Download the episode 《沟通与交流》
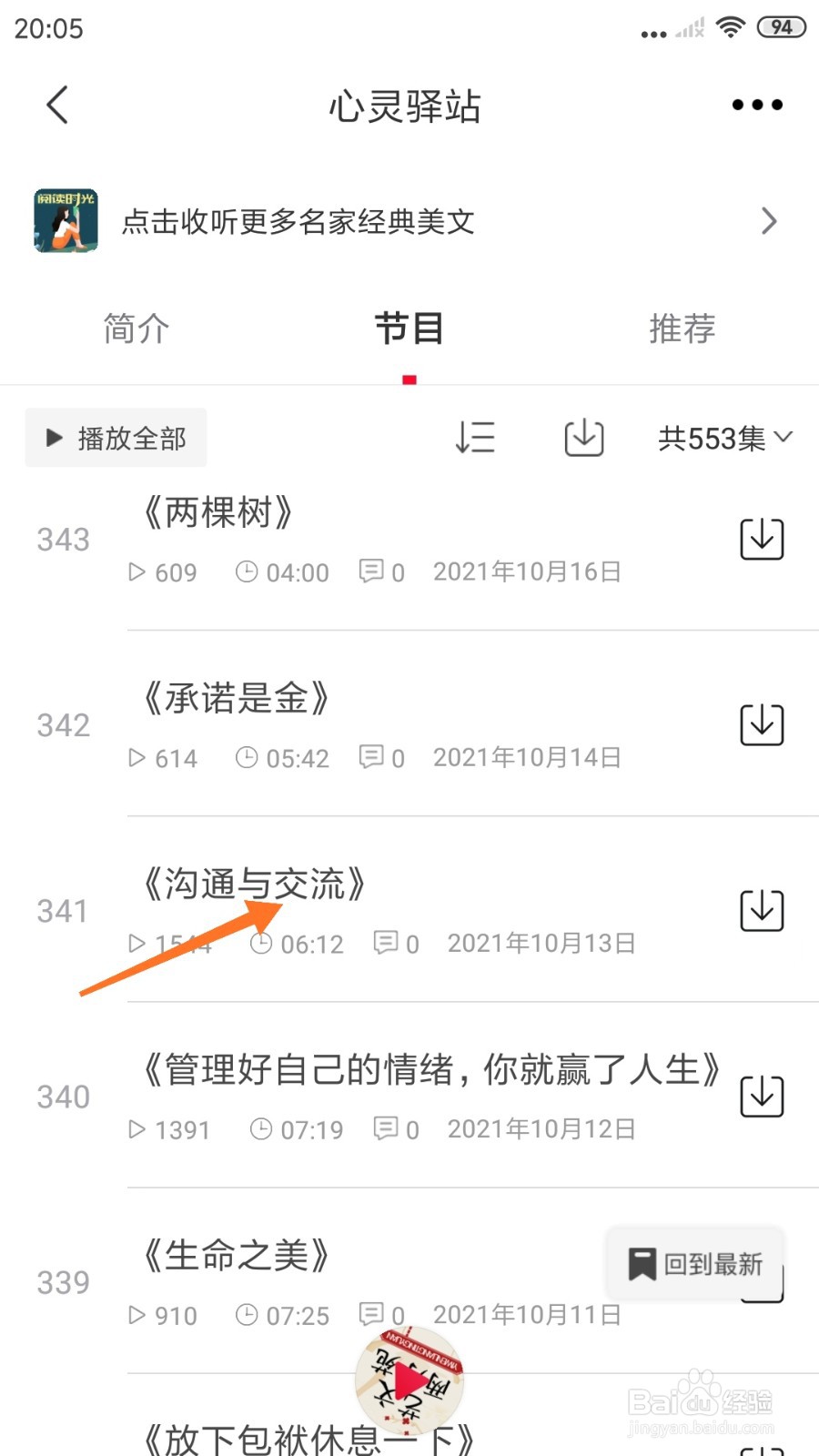Screen dimensions: 819x1456 click(x=763, y=910)
